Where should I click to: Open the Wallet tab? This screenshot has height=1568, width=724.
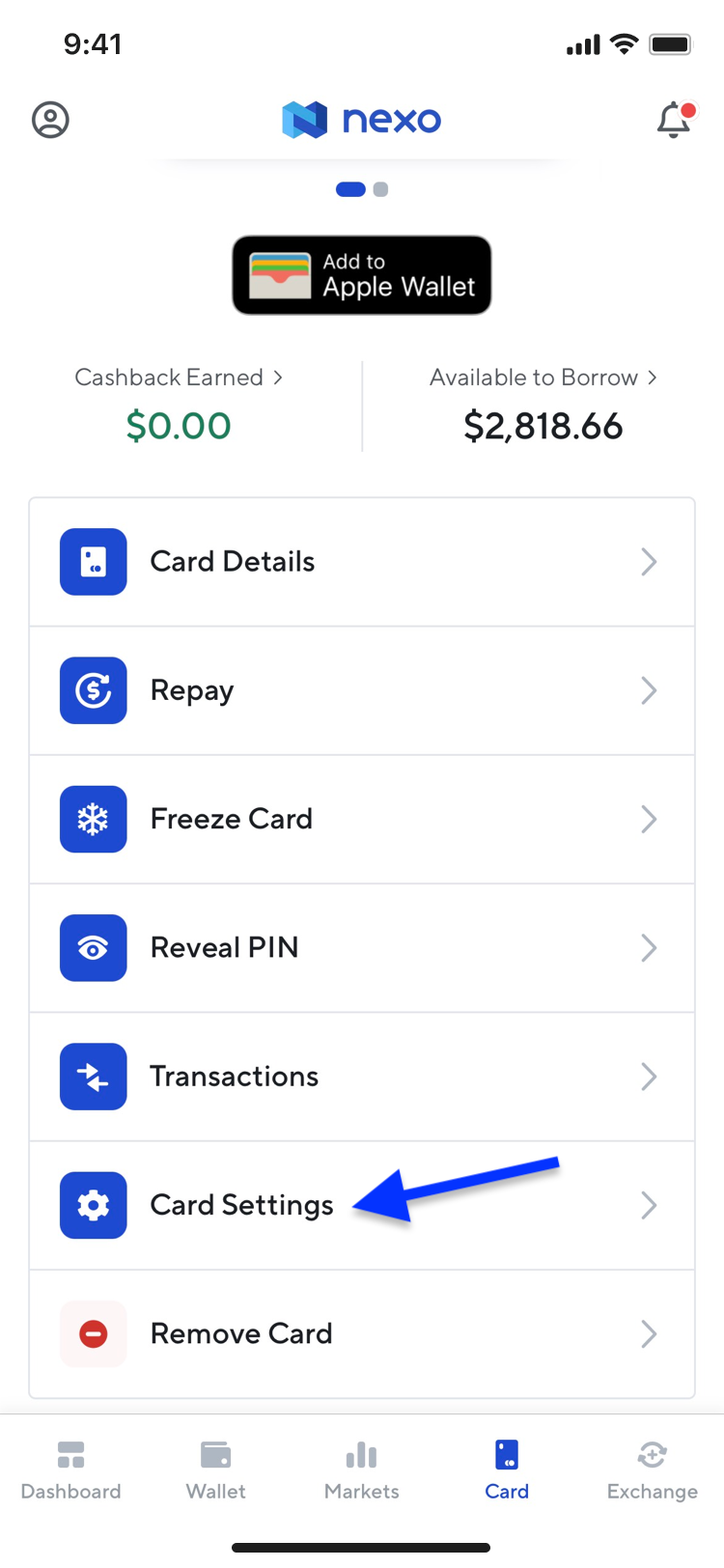[215, 1468]
